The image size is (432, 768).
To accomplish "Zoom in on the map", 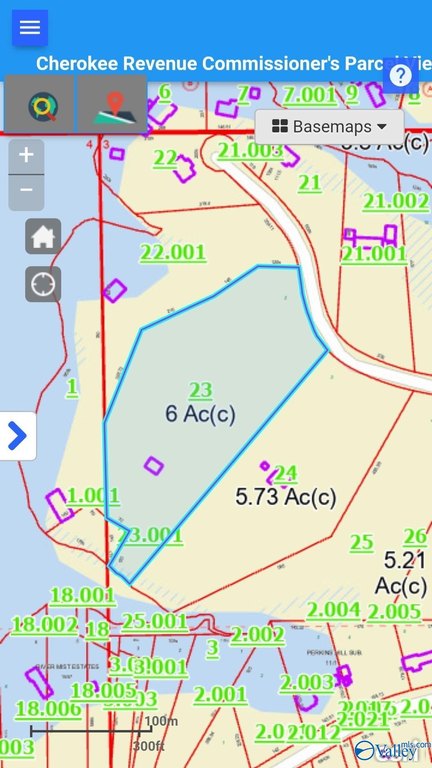I will [26, 156].
